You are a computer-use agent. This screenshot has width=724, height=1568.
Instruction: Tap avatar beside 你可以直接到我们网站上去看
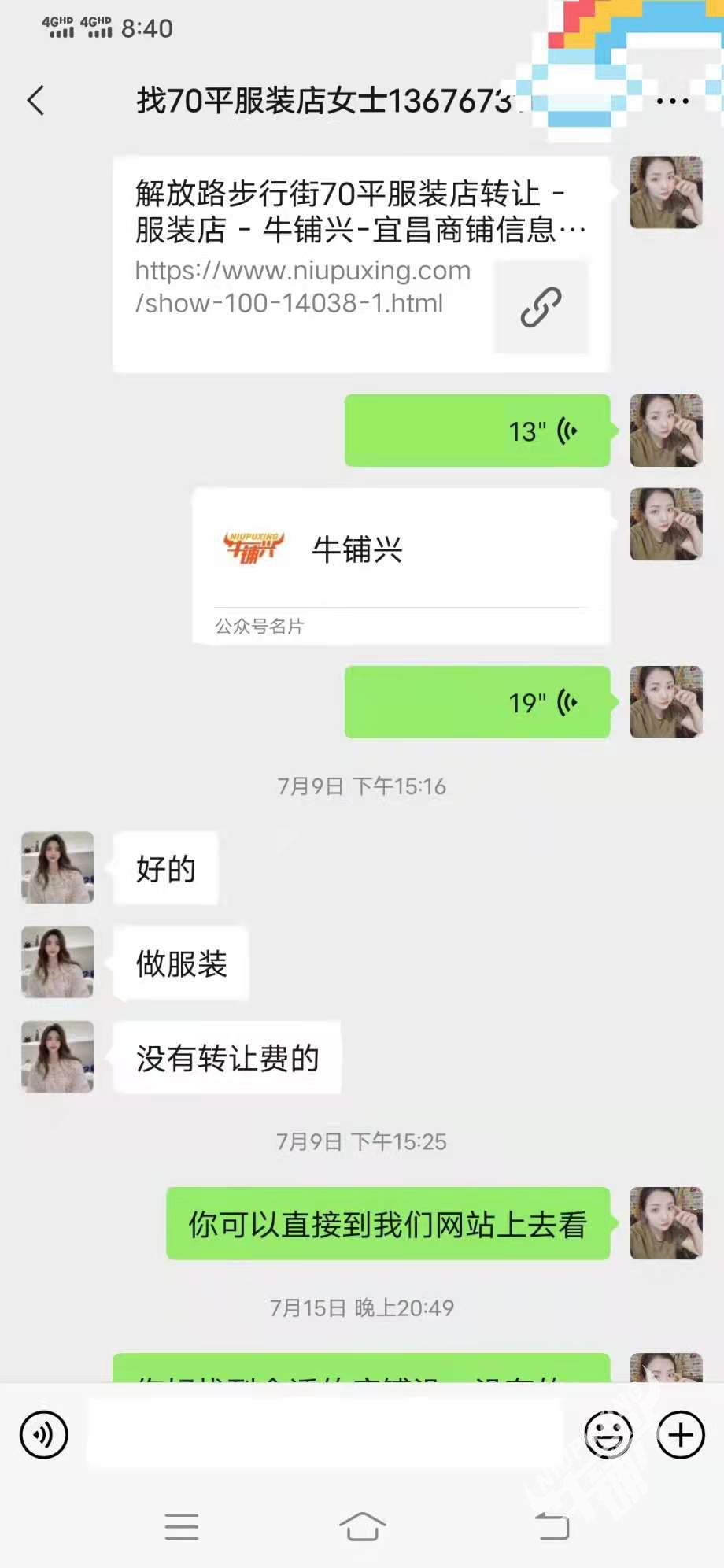(x=666, y=1223)
